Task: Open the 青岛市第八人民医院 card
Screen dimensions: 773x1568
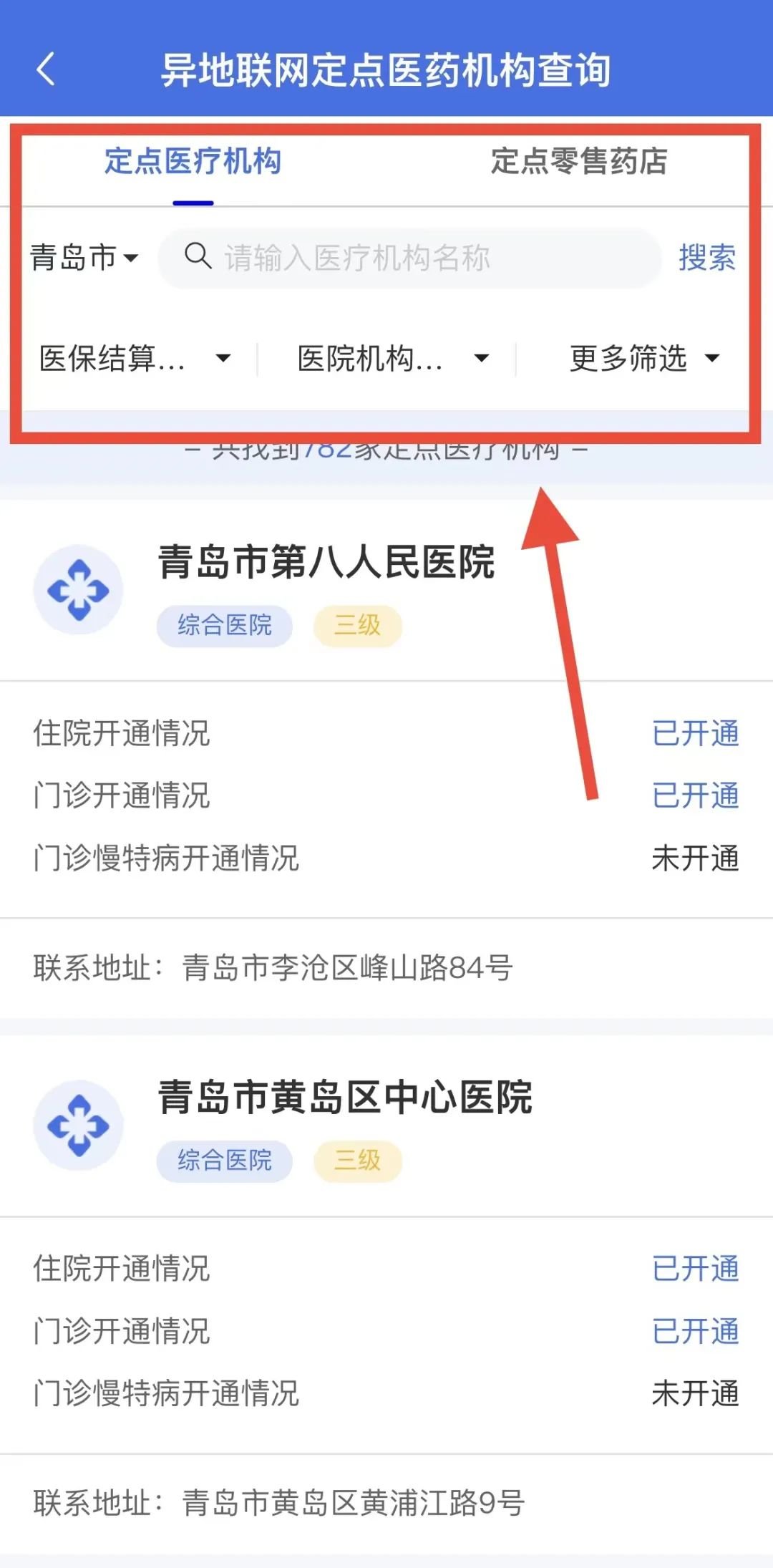Action: 326,562
